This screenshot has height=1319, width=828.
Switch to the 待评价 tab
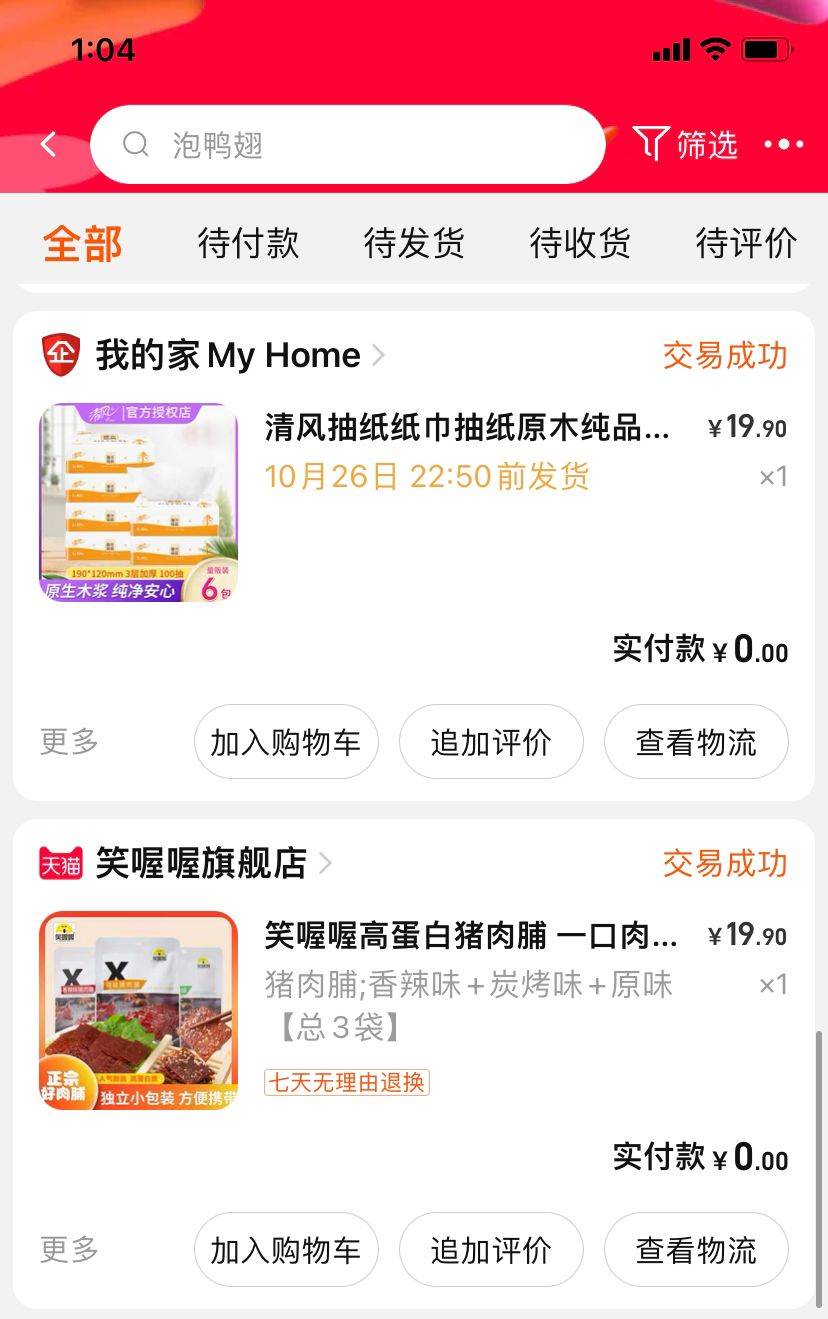pos(744,243)
